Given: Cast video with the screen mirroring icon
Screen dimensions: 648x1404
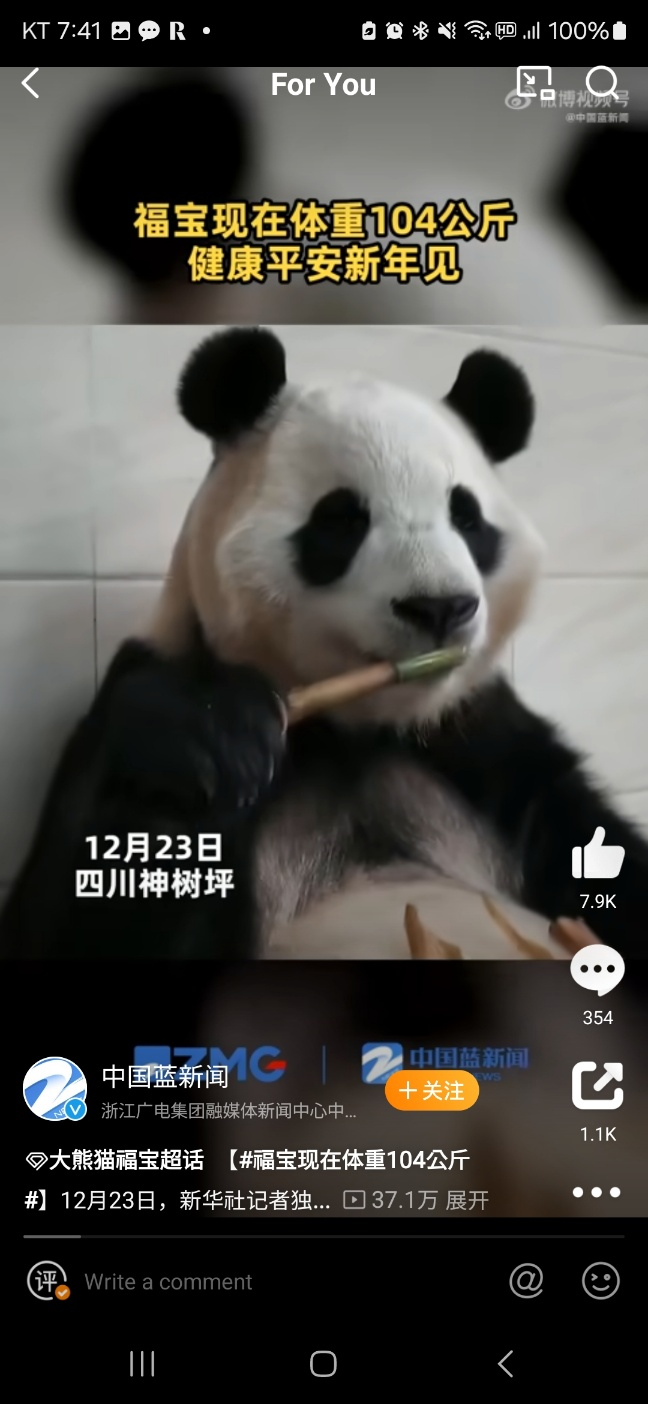Looking at the screenshot, I should coord(534,83).
